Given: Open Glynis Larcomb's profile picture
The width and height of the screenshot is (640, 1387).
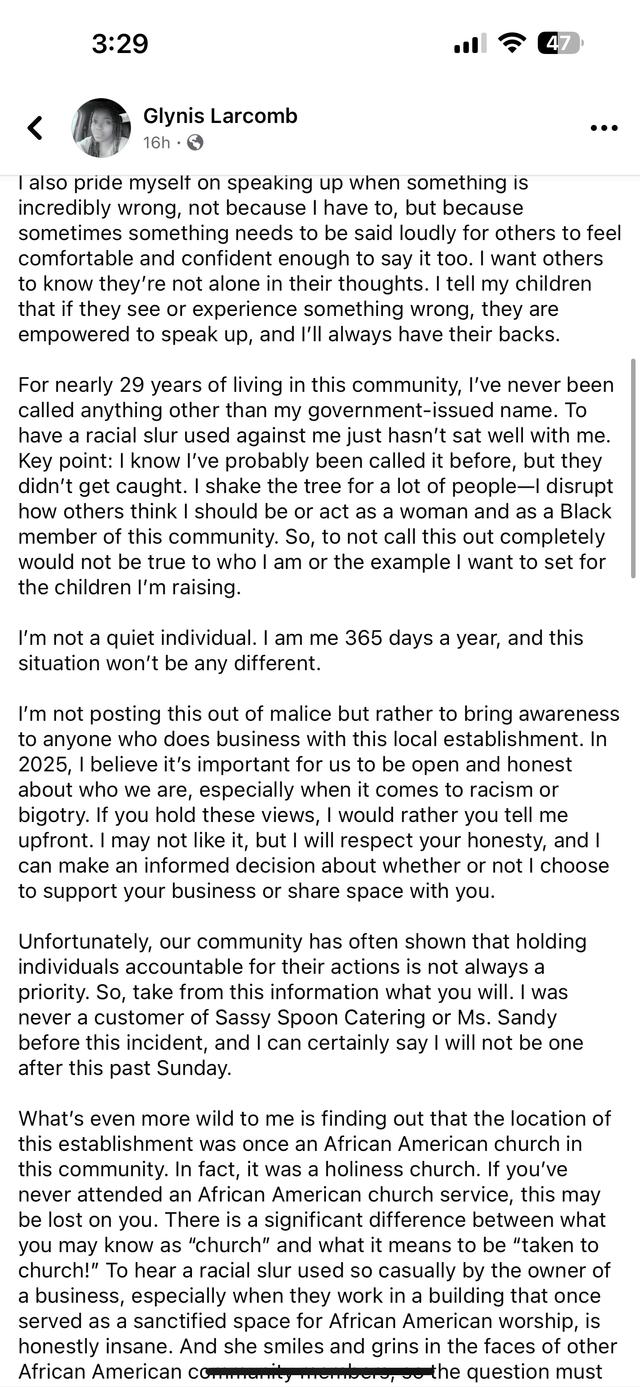Looking at the screenshot, I should (x=101, y=128).
